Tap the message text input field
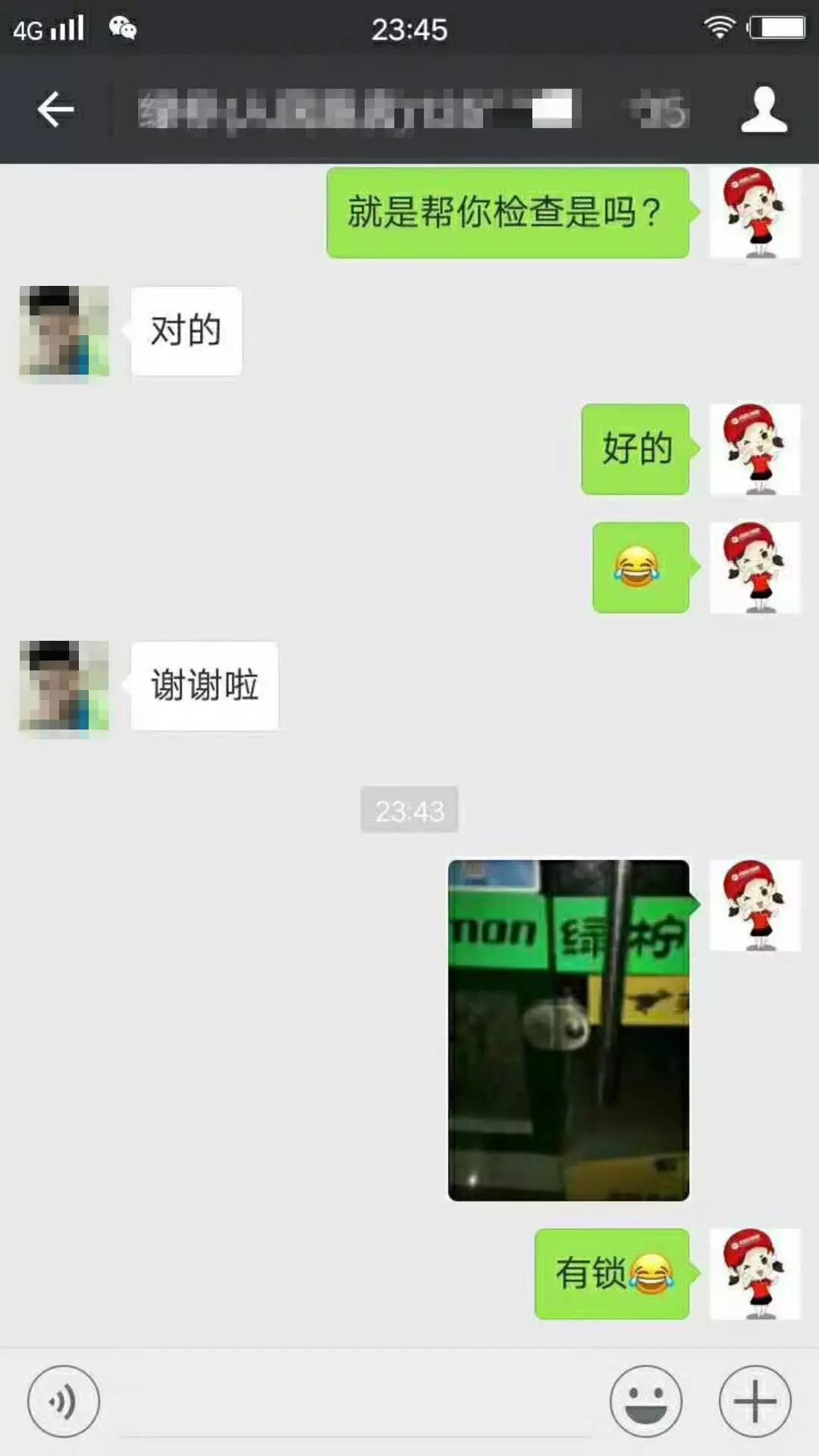Viewport: 819px width, 1456px height. (355, 1403)
